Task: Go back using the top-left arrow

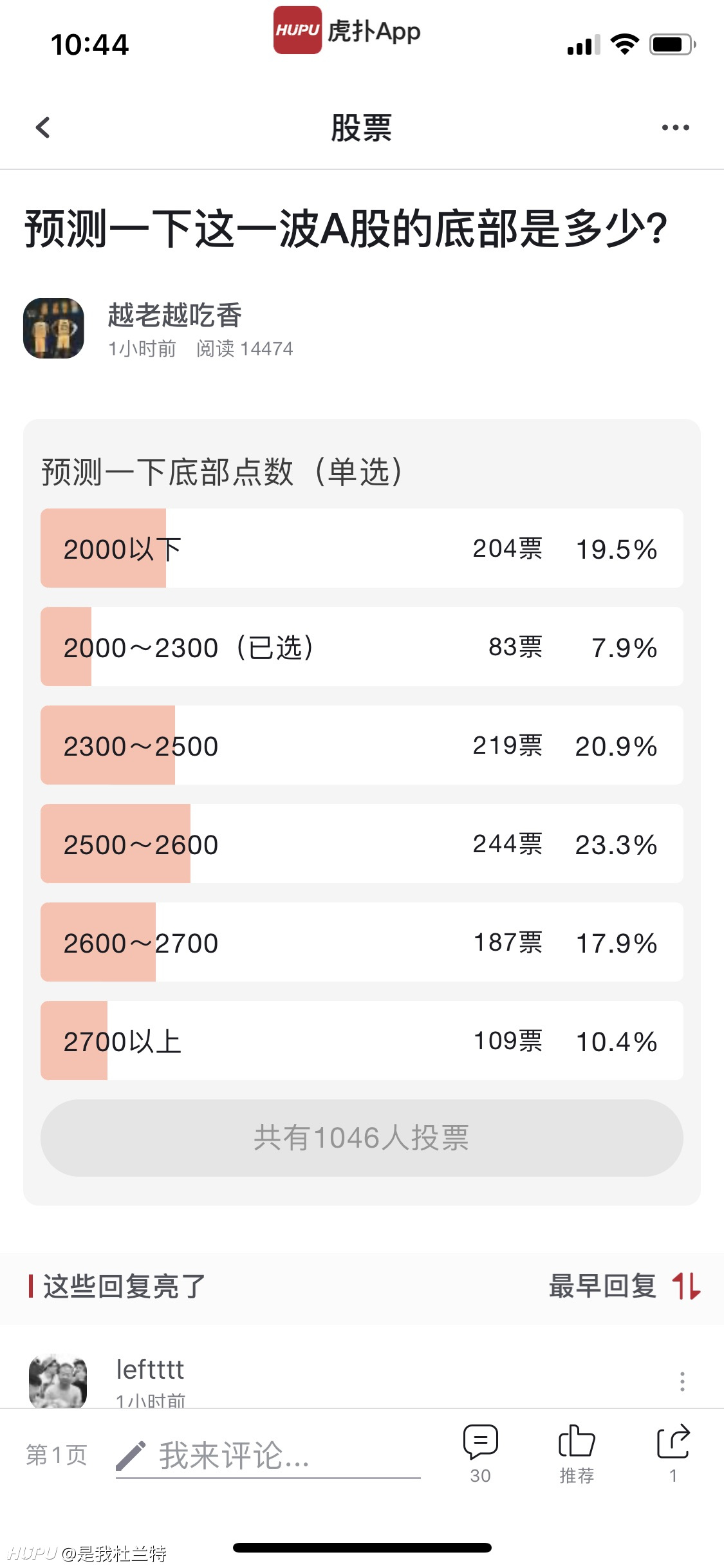Action: click(43, 127)
